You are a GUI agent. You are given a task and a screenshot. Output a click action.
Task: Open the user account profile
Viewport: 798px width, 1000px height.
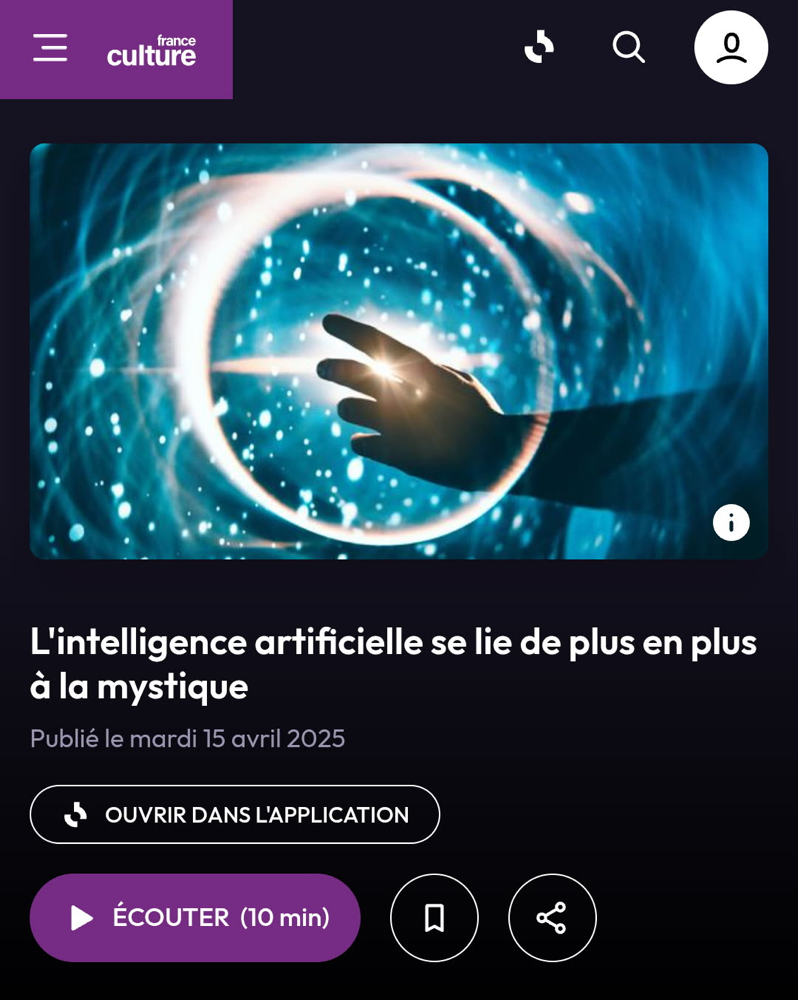(x=731, y=47)
